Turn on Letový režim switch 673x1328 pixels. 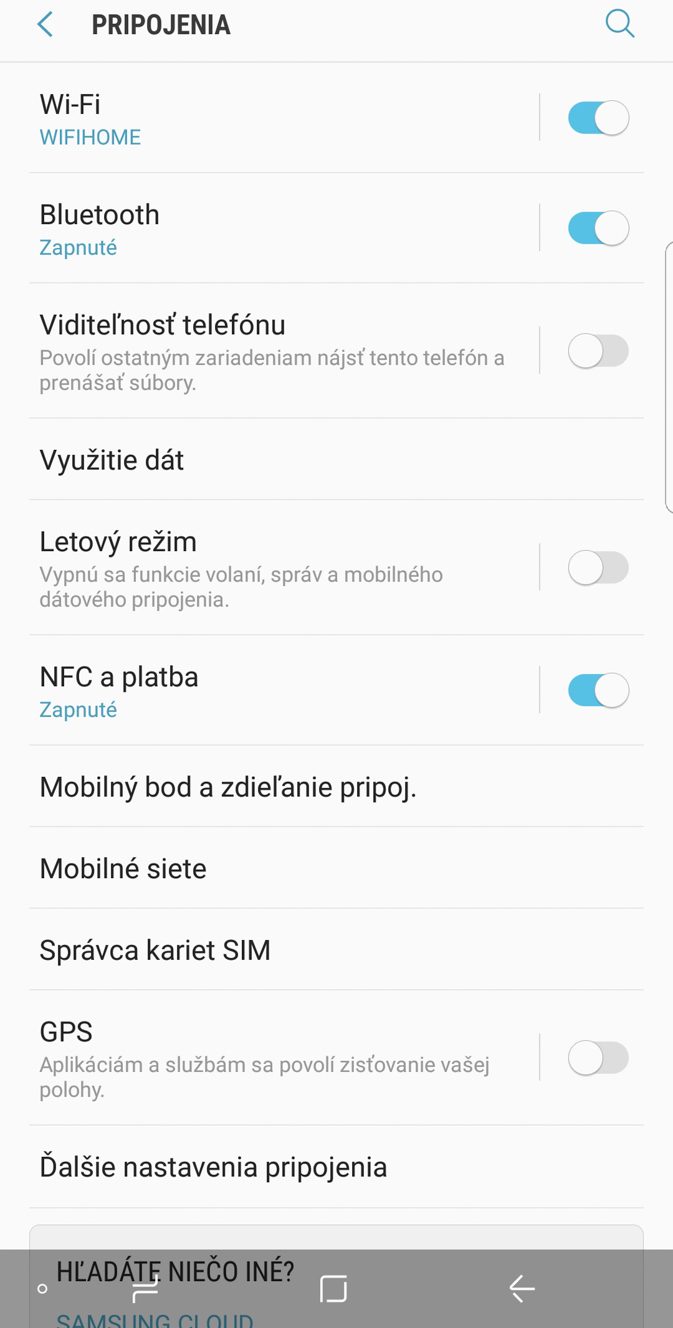coord(598,568)
